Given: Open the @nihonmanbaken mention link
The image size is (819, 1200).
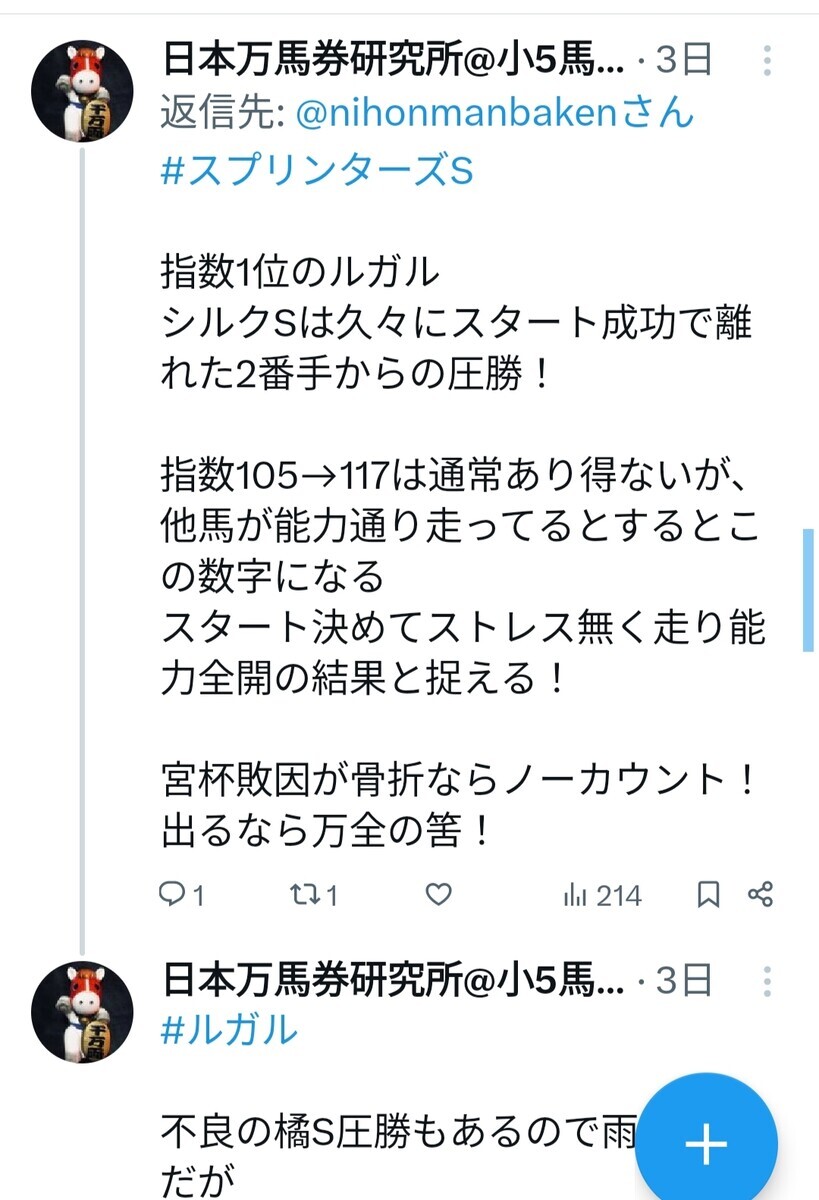Looking at the screenshot, I should coord(494,114).
